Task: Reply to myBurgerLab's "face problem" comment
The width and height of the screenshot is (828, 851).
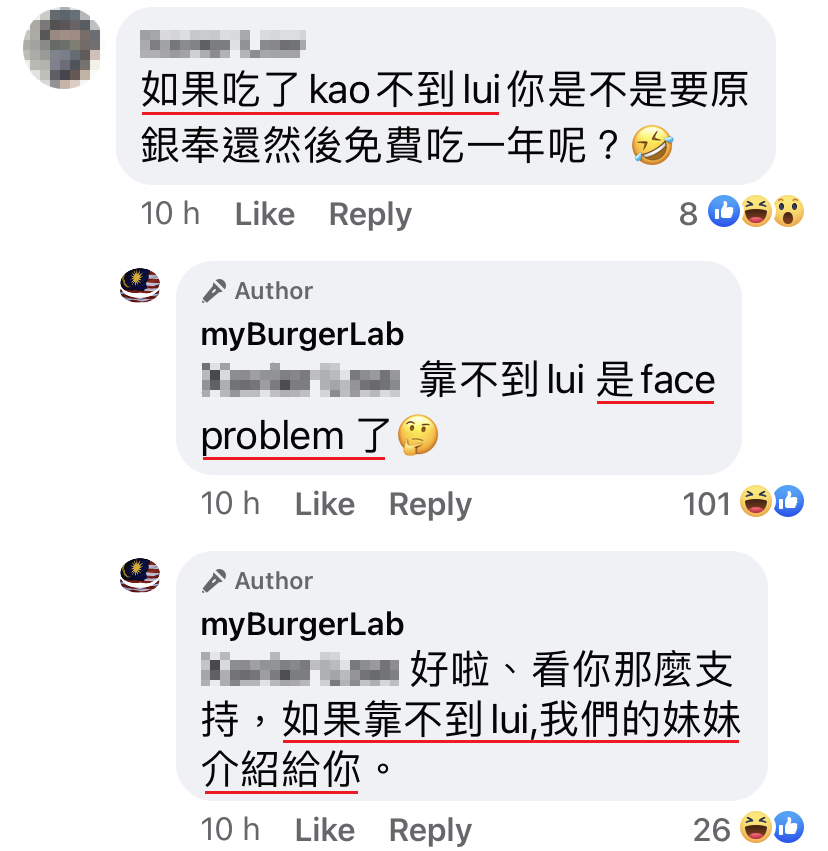Action: (430, 504)
